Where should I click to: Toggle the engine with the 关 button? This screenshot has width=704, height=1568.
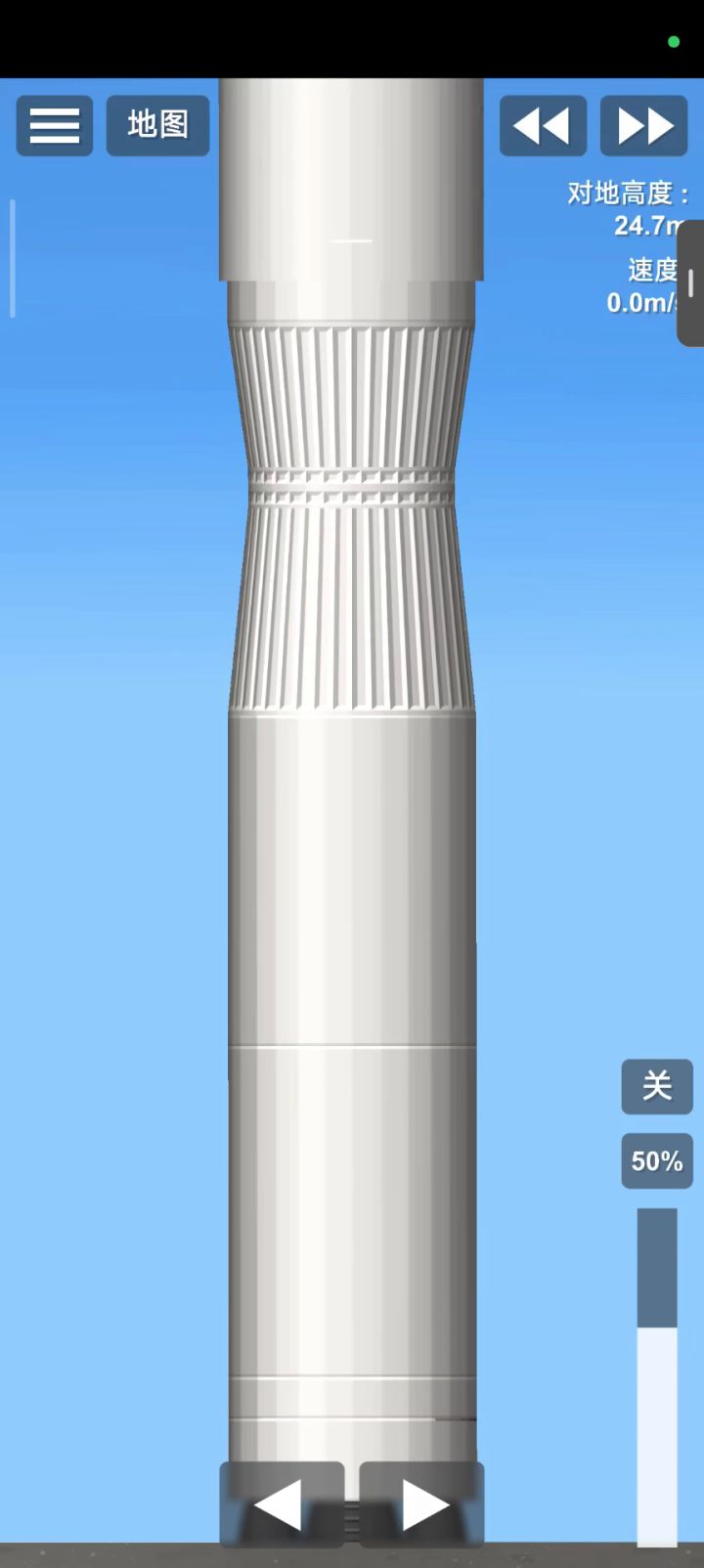coord(657,1086)
